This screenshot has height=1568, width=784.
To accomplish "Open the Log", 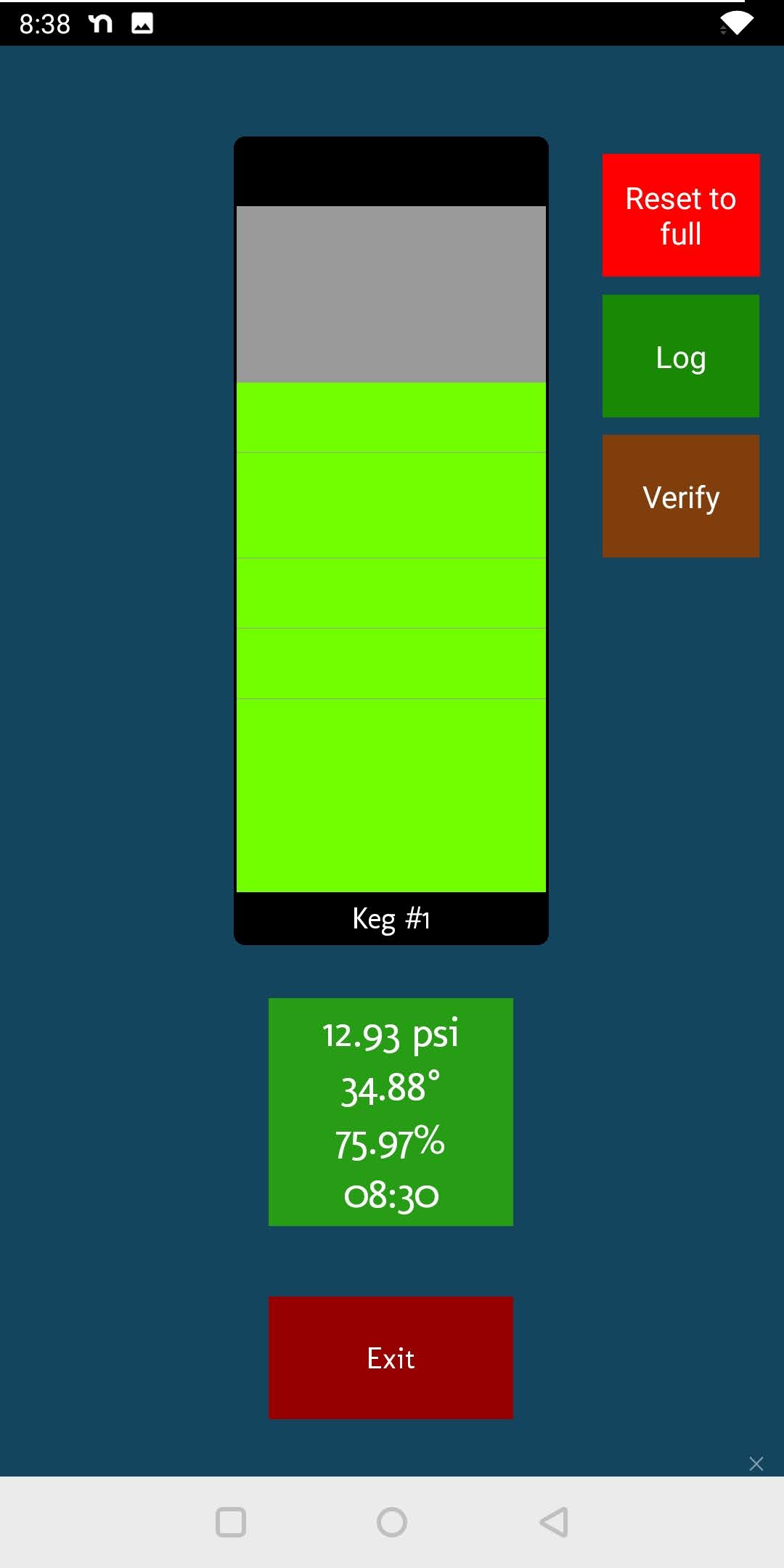I will pyautogui.click(x=681, y=356).
